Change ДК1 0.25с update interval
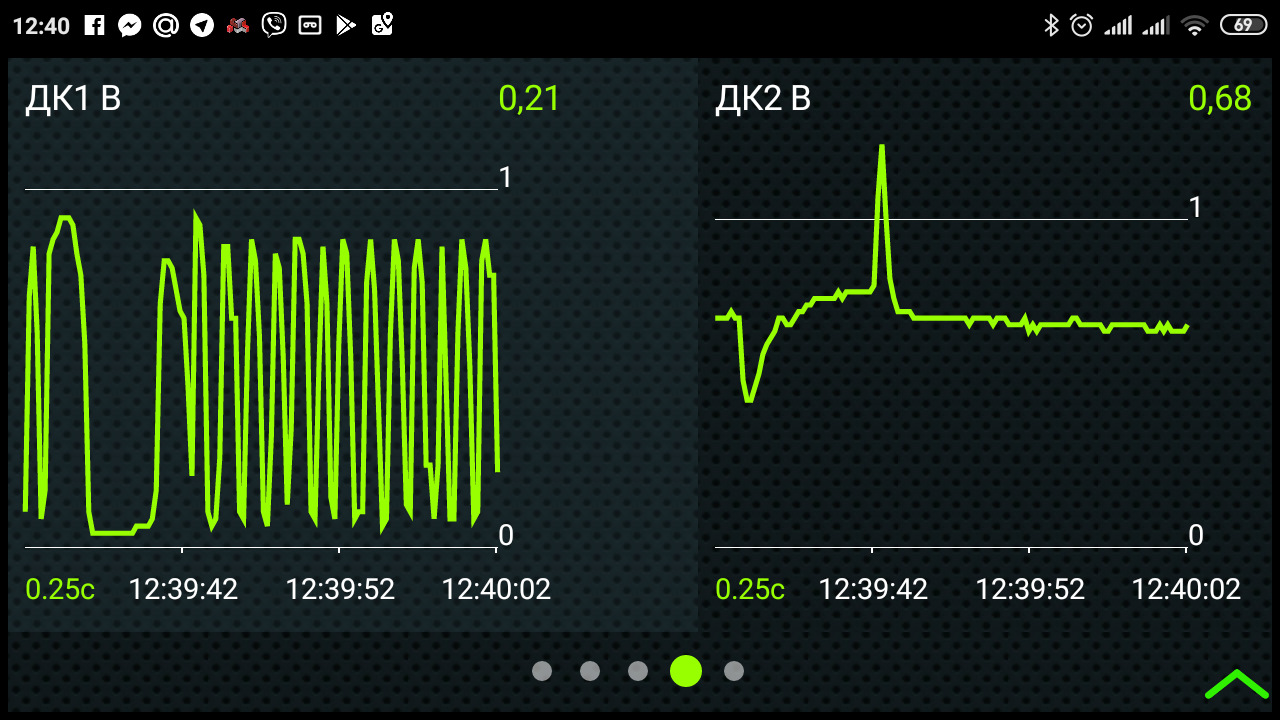Viewport: 1280px width, 720px height. (x=60, y=589)
